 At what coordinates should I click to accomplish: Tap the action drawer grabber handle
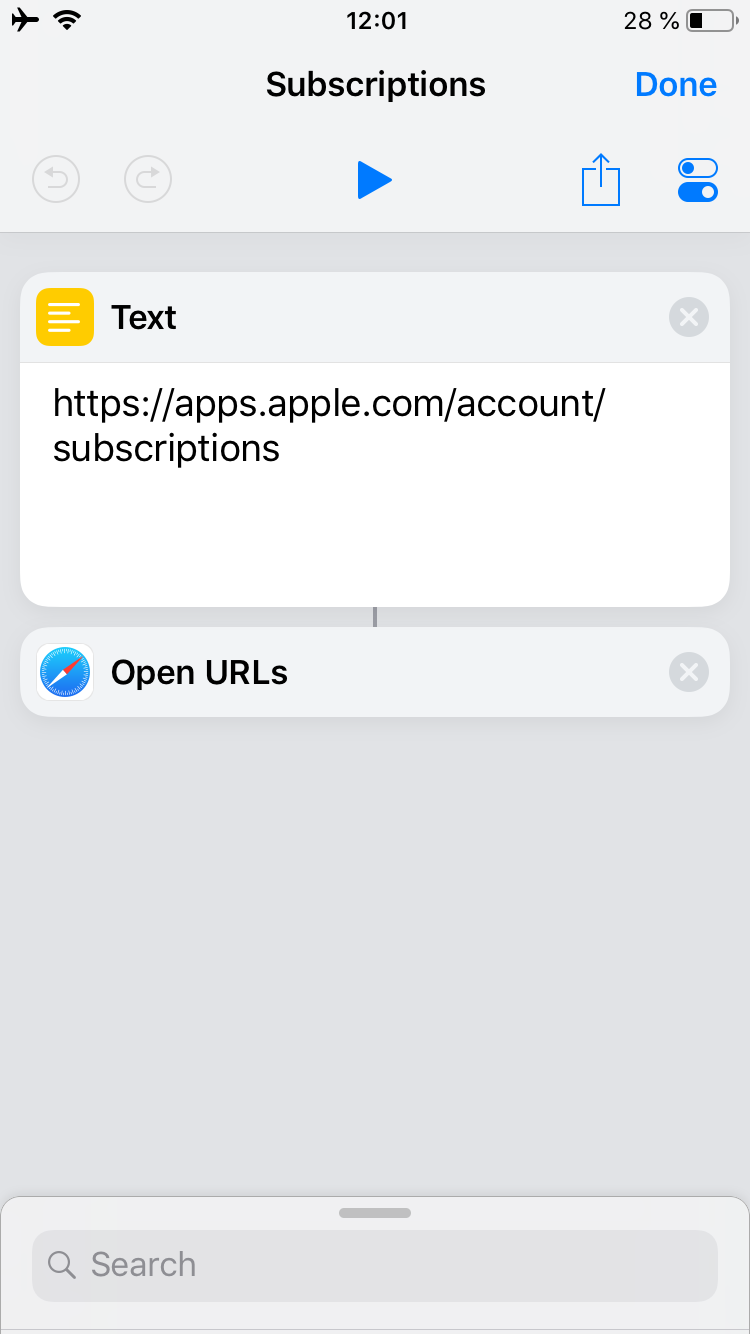coord(375,1213)
